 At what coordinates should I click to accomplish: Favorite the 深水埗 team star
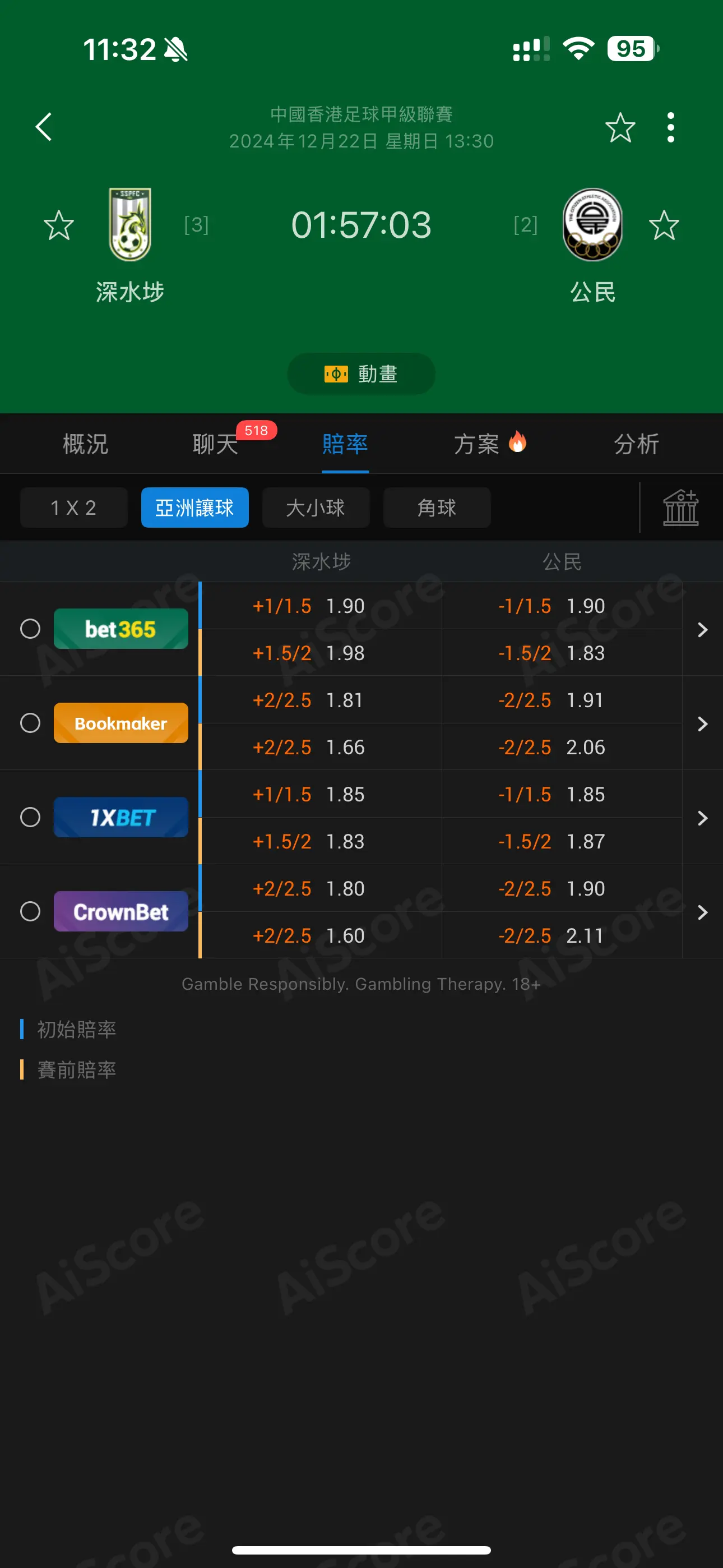59,225
